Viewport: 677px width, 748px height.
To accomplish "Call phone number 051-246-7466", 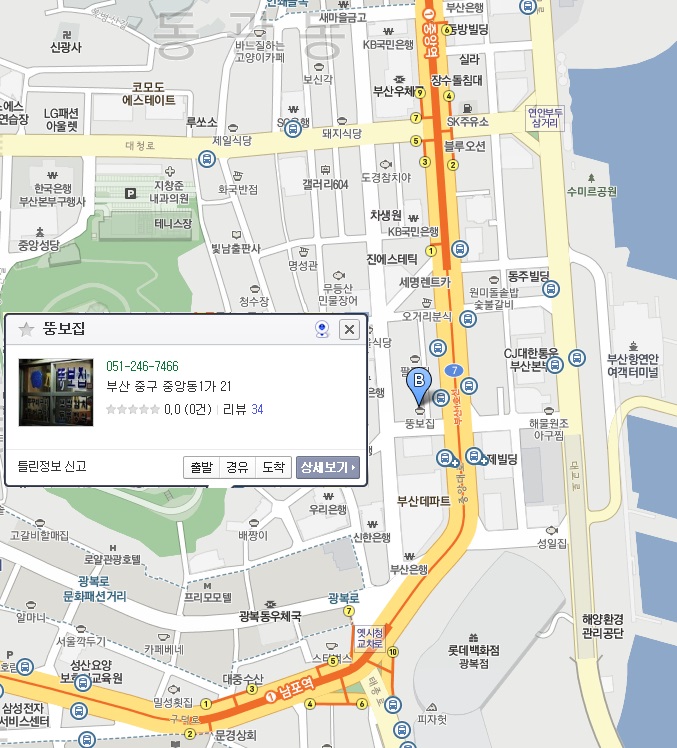I will [x=142, y=366].
